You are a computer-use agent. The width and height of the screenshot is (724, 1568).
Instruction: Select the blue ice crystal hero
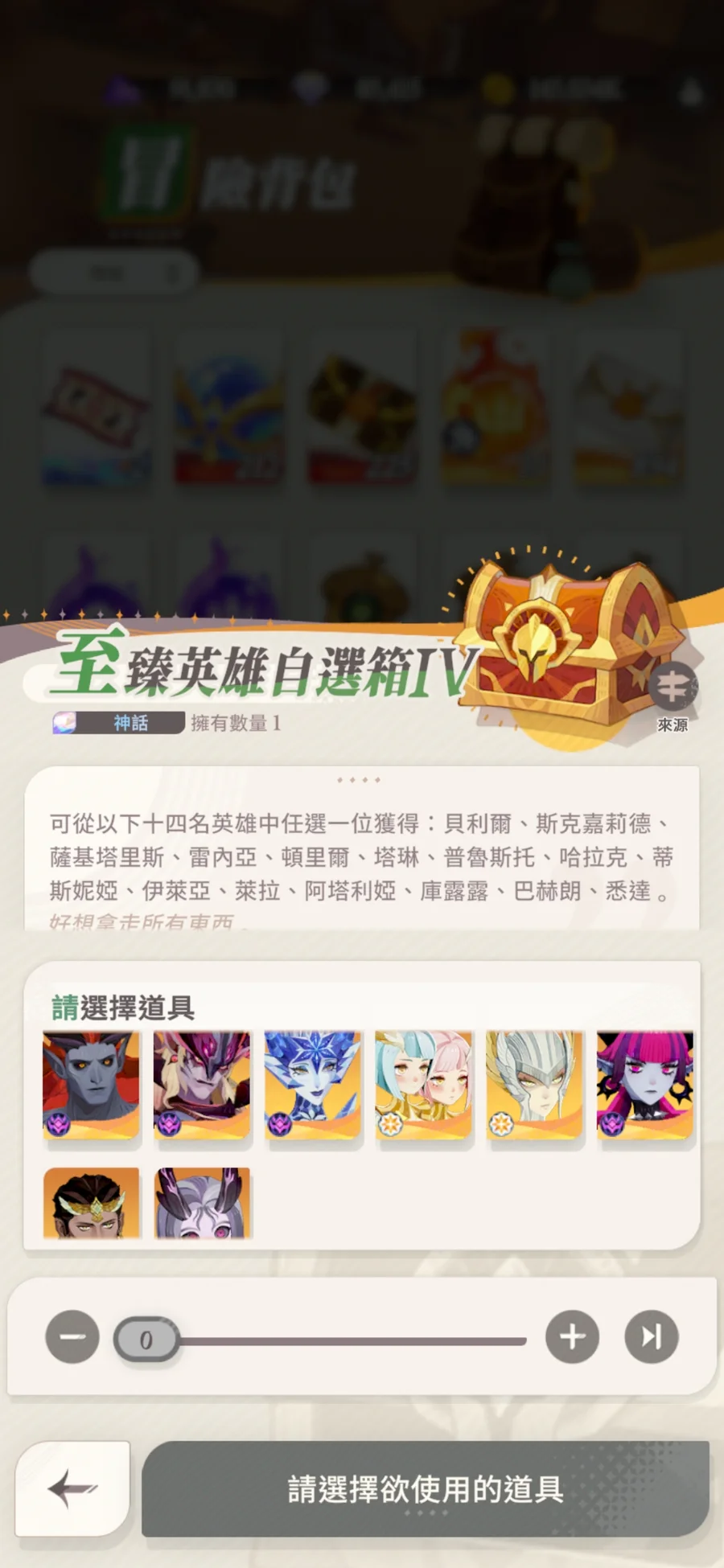[x=312, y=1084]
